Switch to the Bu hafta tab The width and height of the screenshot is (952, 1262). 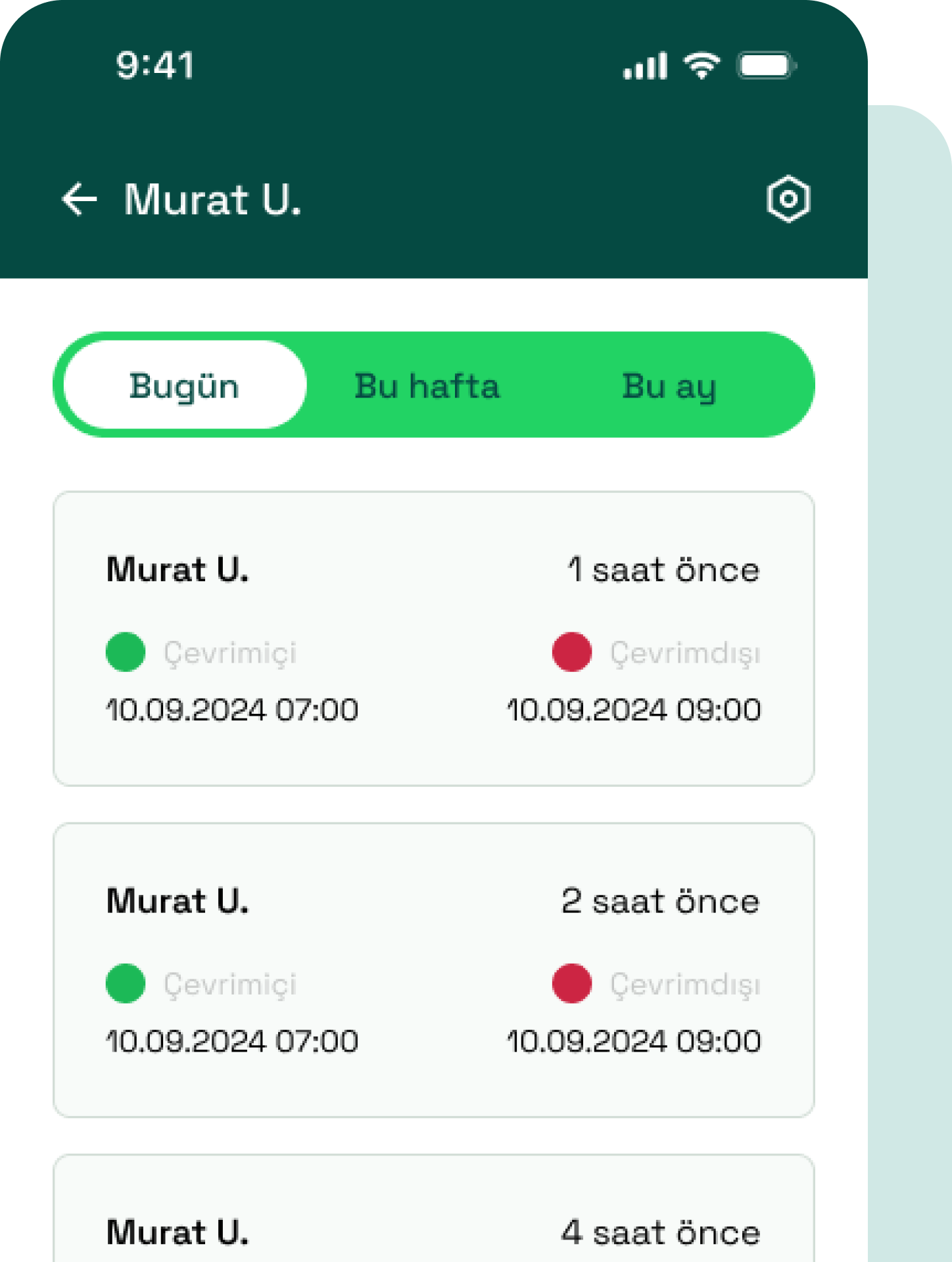click(427, 385)
